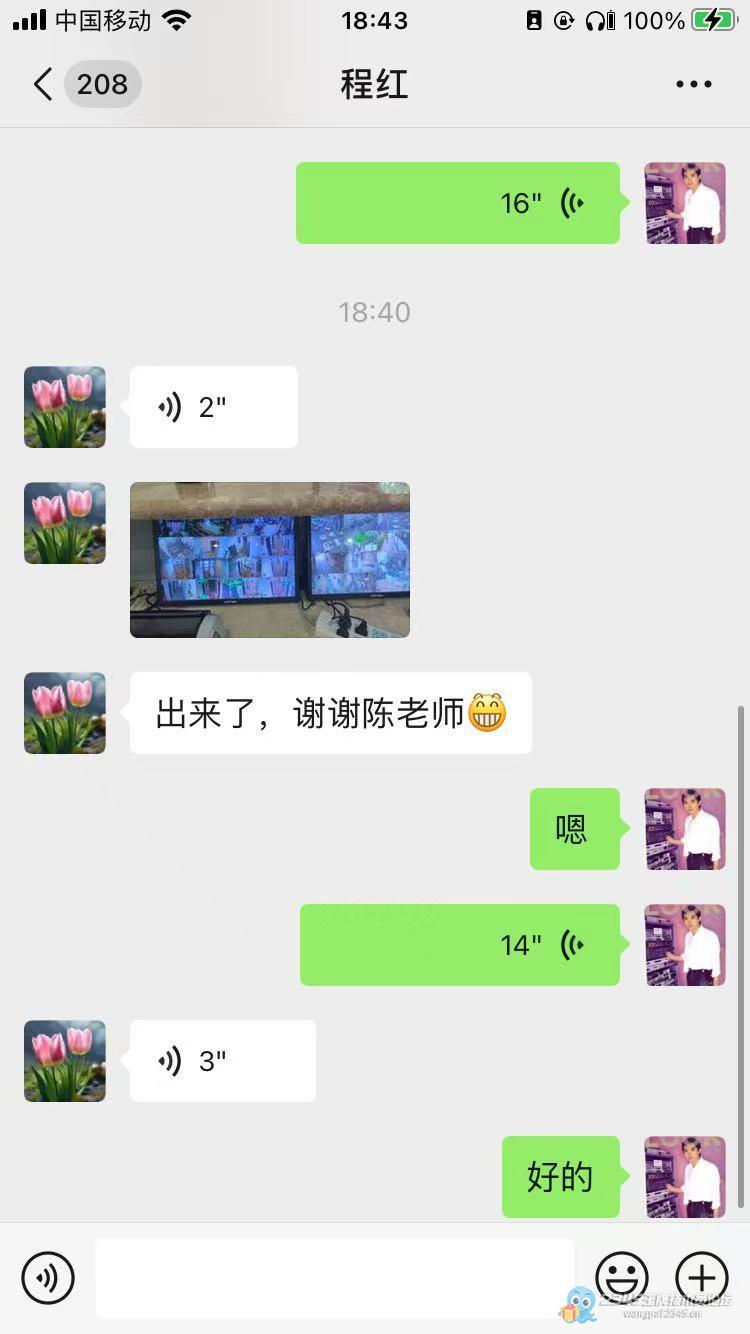Go back to the chat list

click(x=42, y=84)
